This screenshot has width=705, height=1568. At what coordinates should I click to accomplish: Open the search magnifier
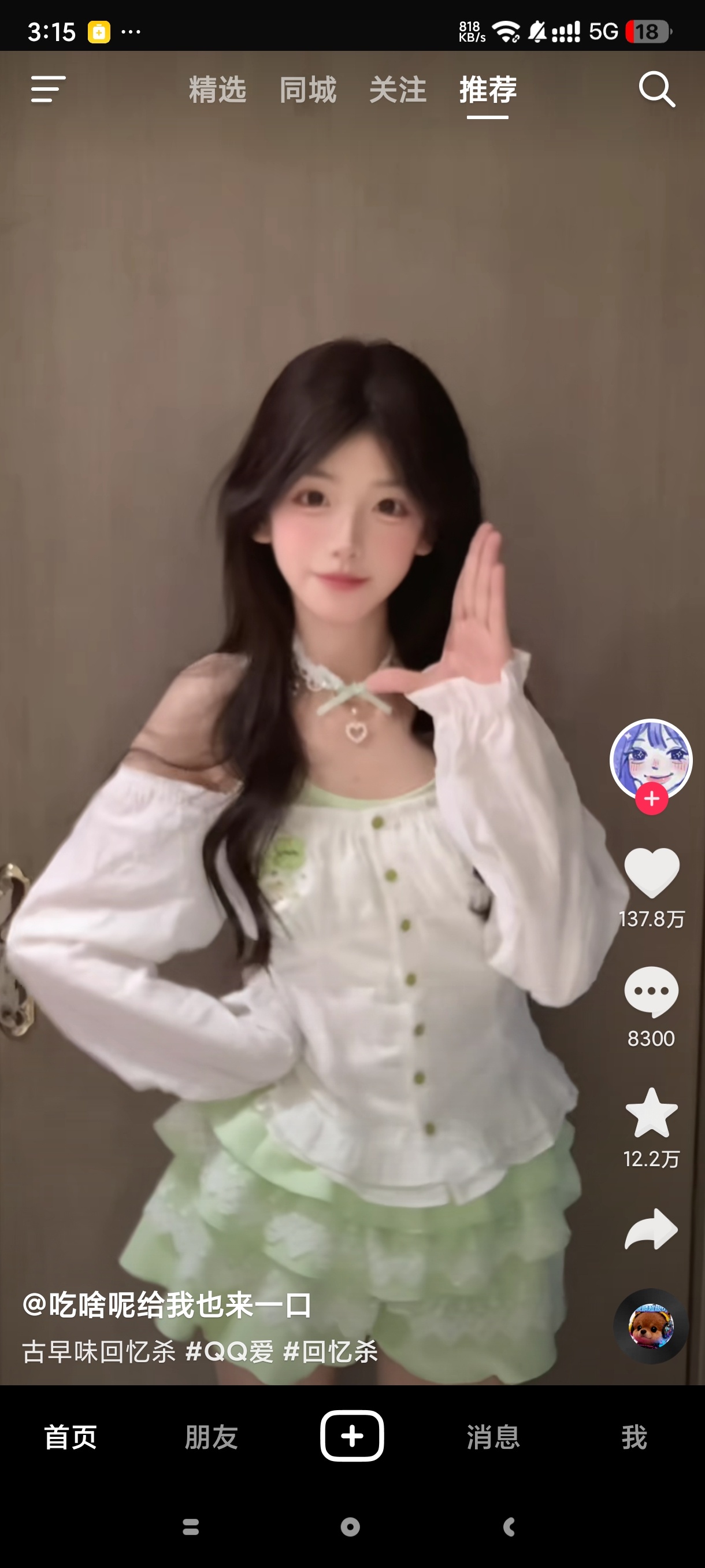click(x=656, y=90)
